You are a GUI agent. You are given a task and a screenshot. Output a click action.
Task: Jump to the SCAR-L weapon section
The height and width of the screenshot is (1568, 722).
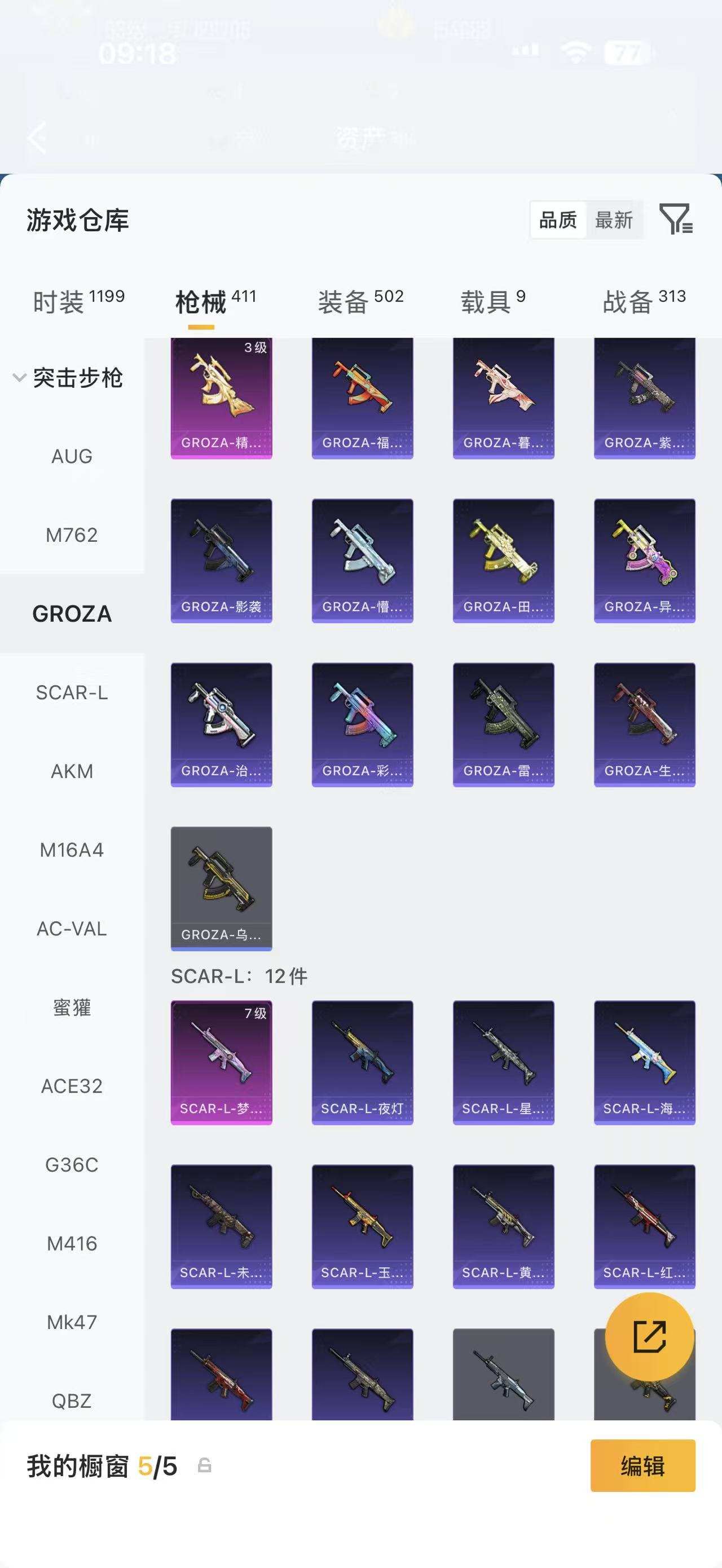72,693
